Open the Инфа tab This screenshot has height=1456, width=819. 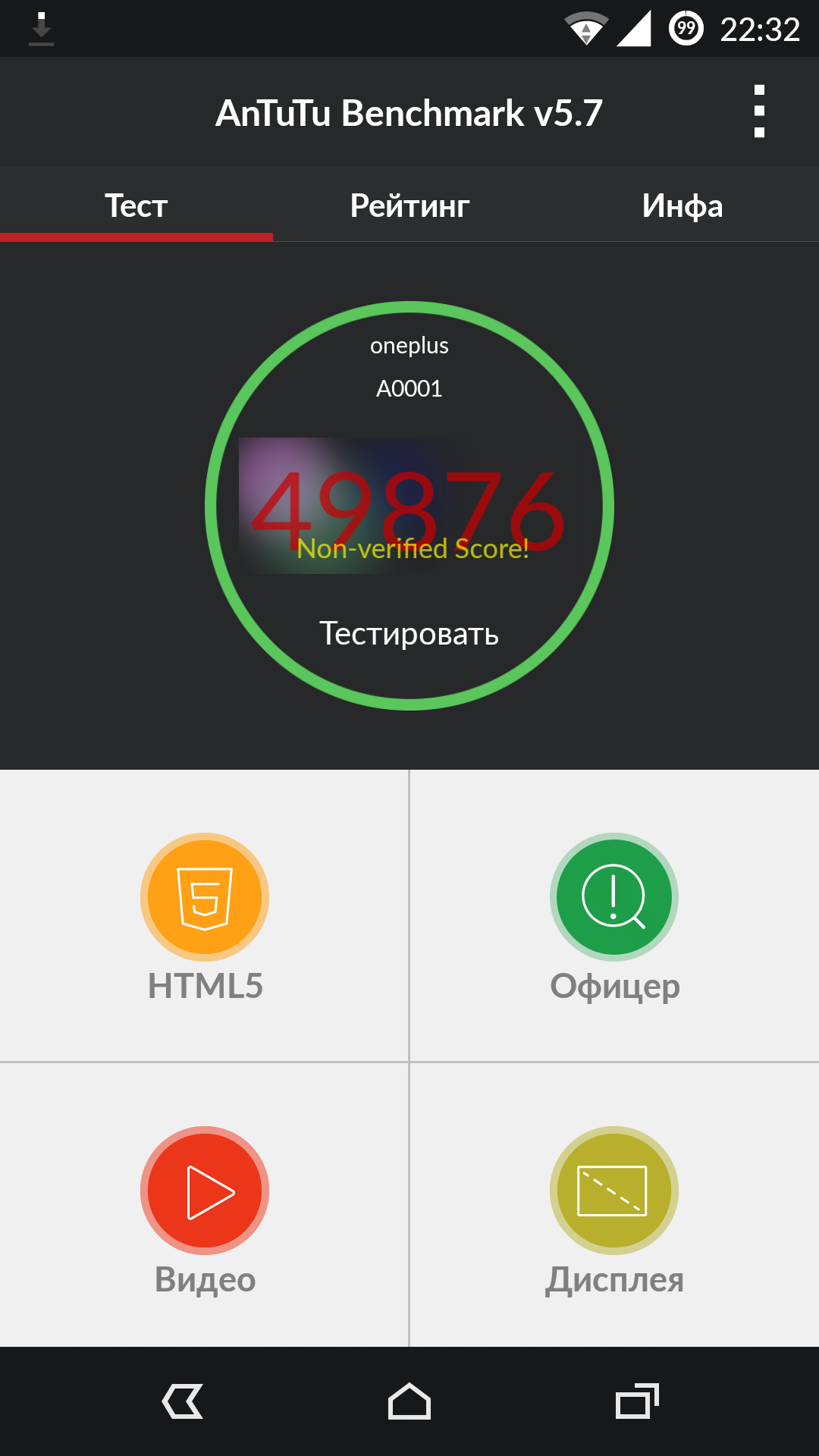[682, 206]
